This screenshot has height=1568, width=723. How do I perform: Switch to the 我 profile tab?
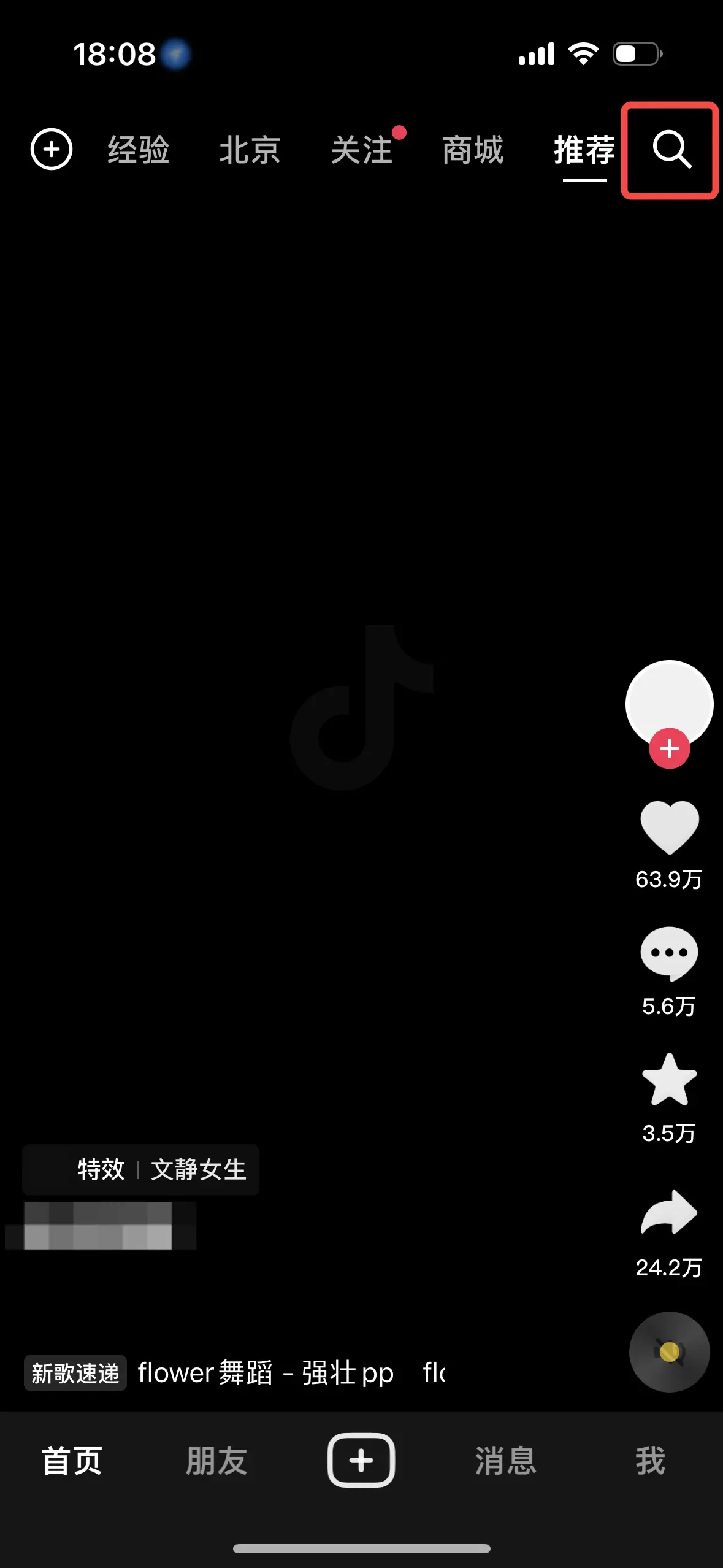[650, 1461]
